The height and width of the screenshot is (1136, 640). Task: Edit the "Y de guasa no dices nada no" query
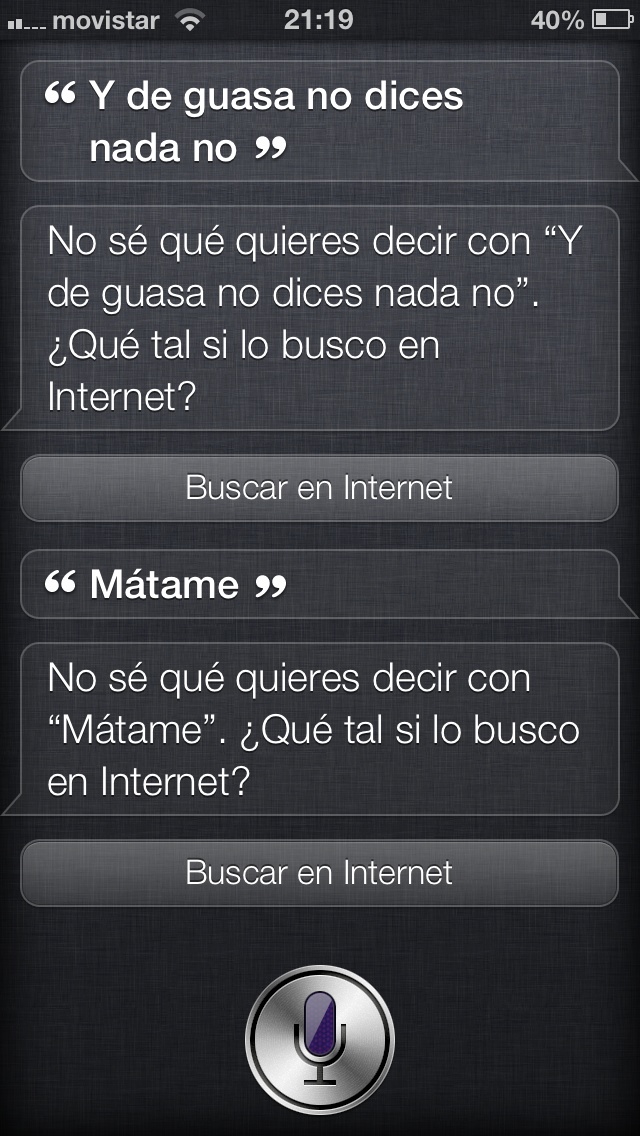coord(319,122)
